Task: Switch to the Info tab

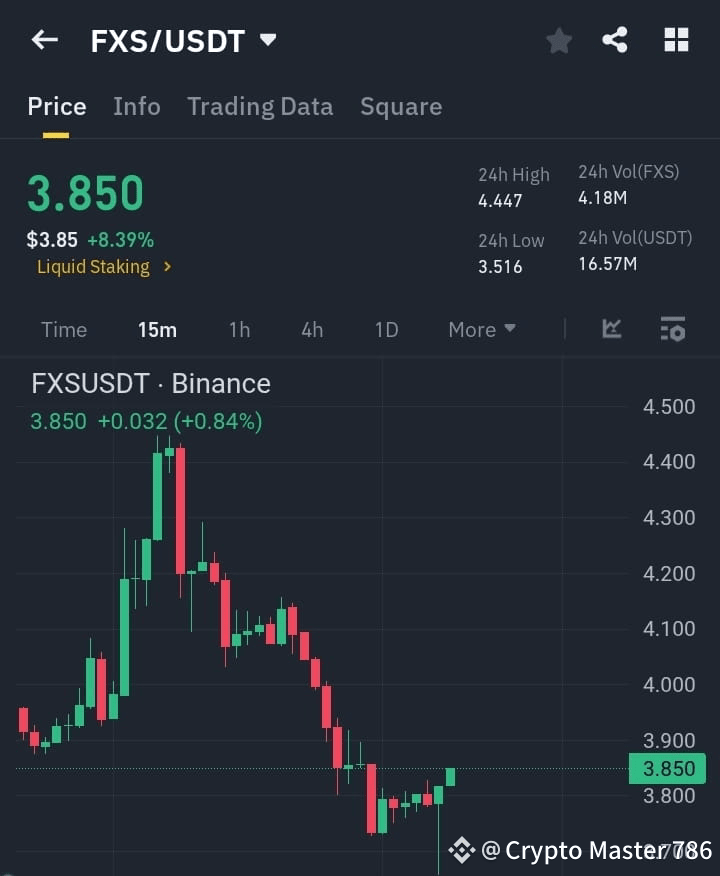Action: pos(137,106)
